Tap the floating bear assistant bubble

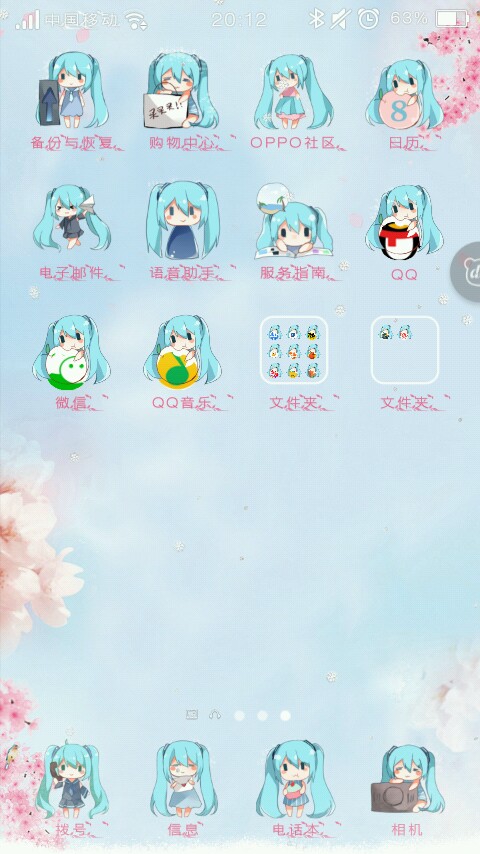coord(466,272)
